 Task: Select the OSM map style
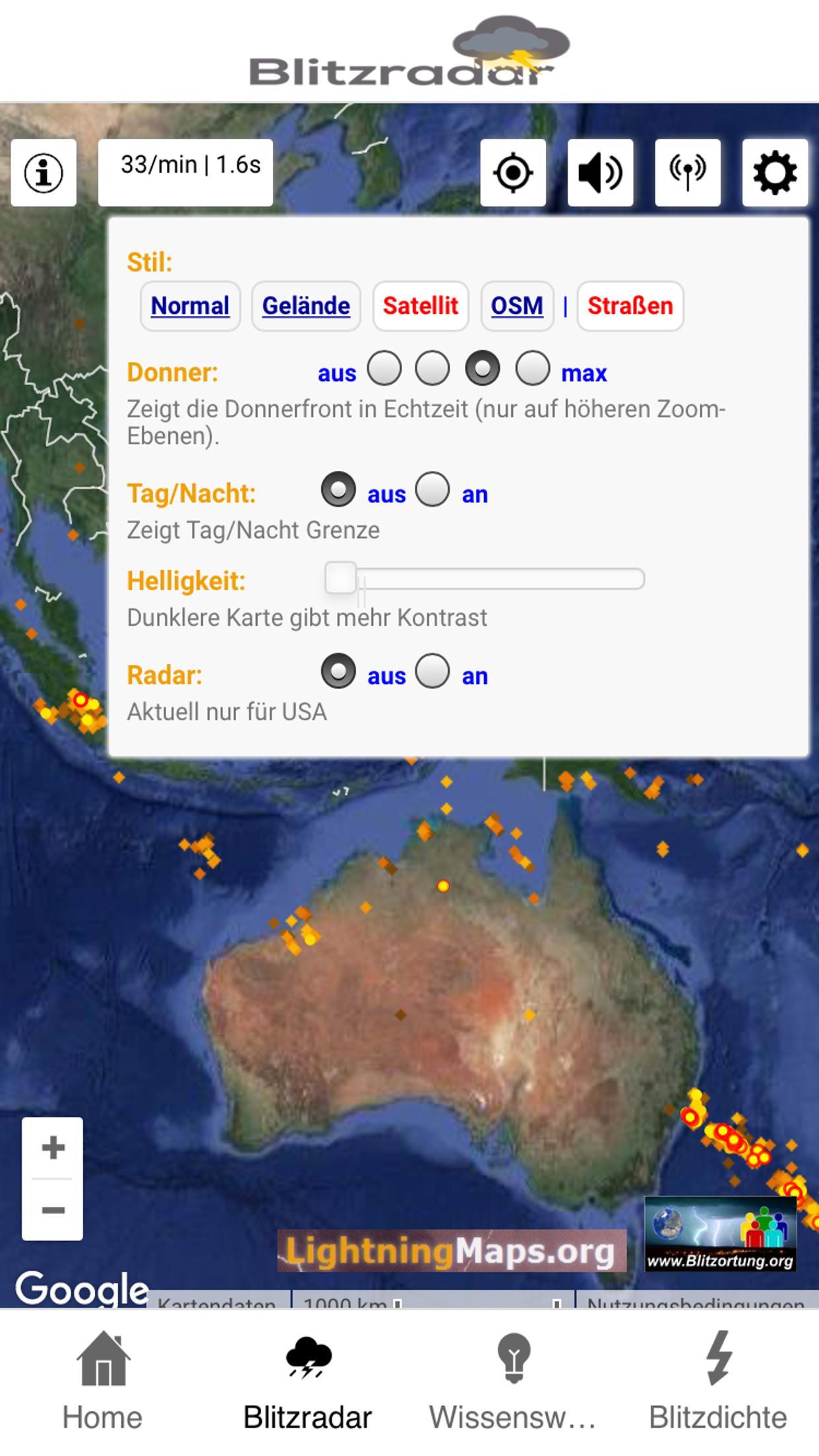(x=517, y=306)
